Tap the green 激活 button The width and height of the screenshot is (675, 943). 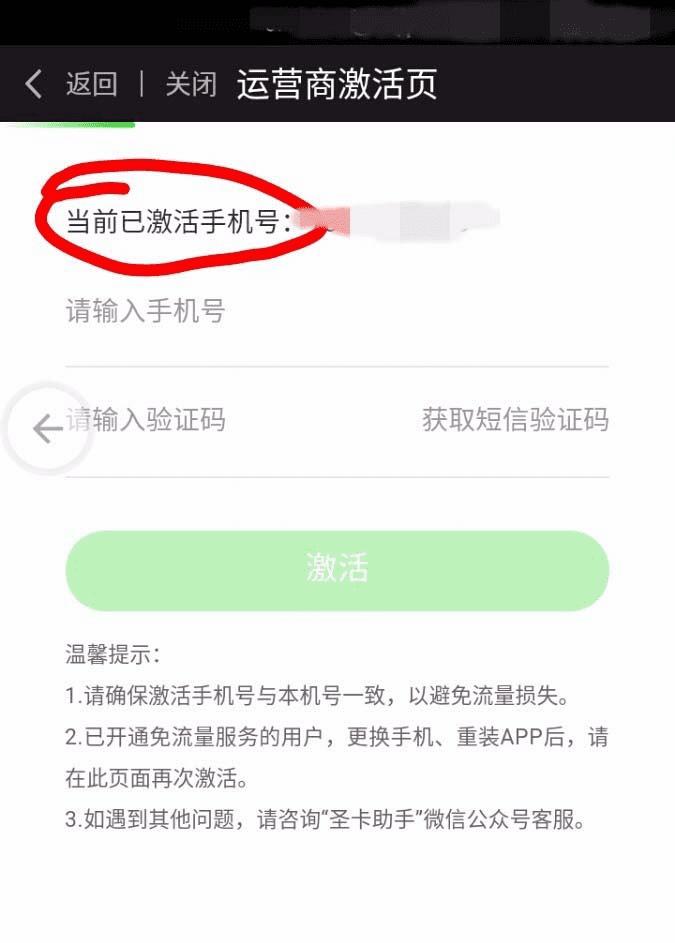(337, 570)
